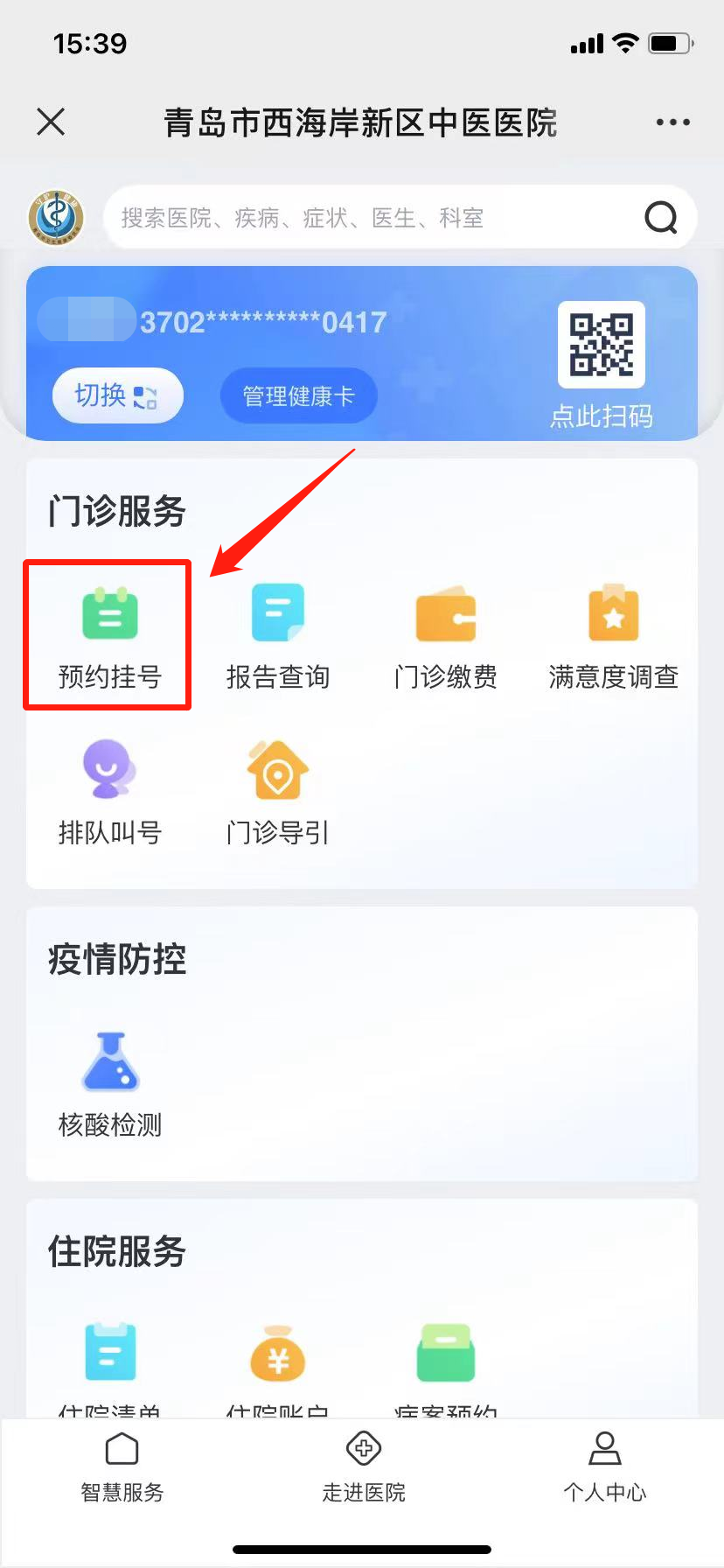
Task: Switch to the 个人中心 tab
Action: (604, 1467)
